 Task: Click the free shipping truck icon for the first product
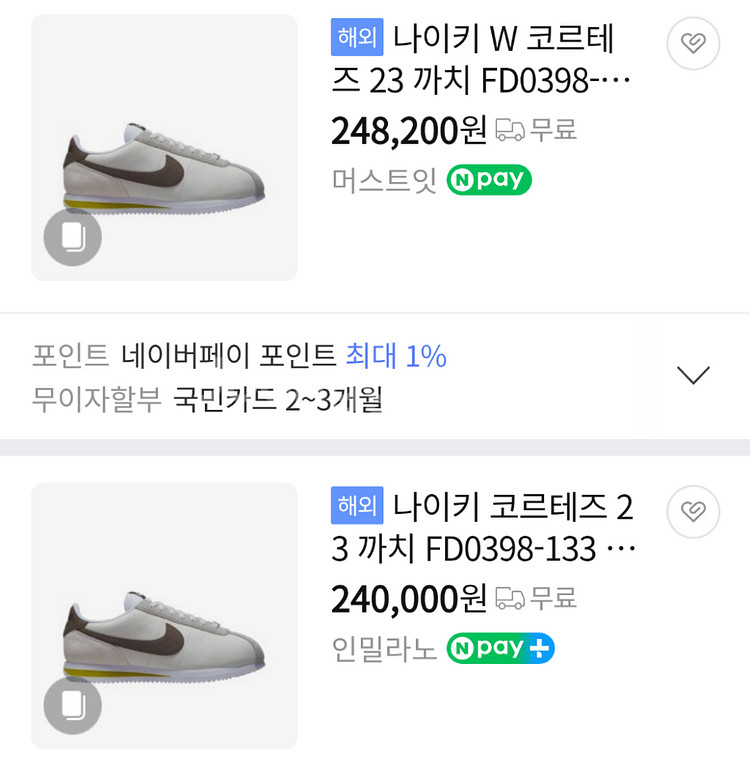512,129
